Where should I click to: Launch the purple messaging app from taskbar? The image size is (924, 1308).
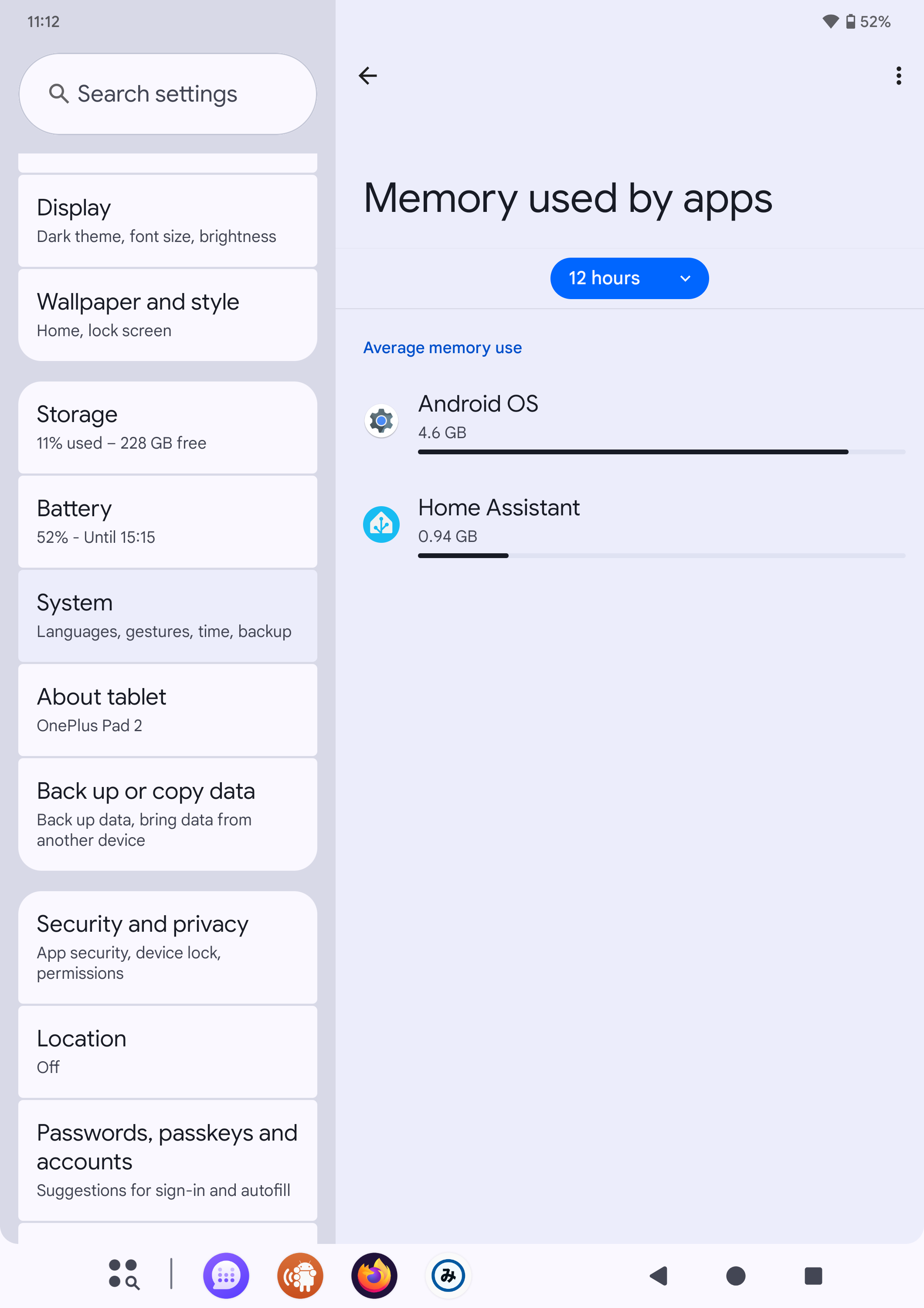click(226, 1276)
